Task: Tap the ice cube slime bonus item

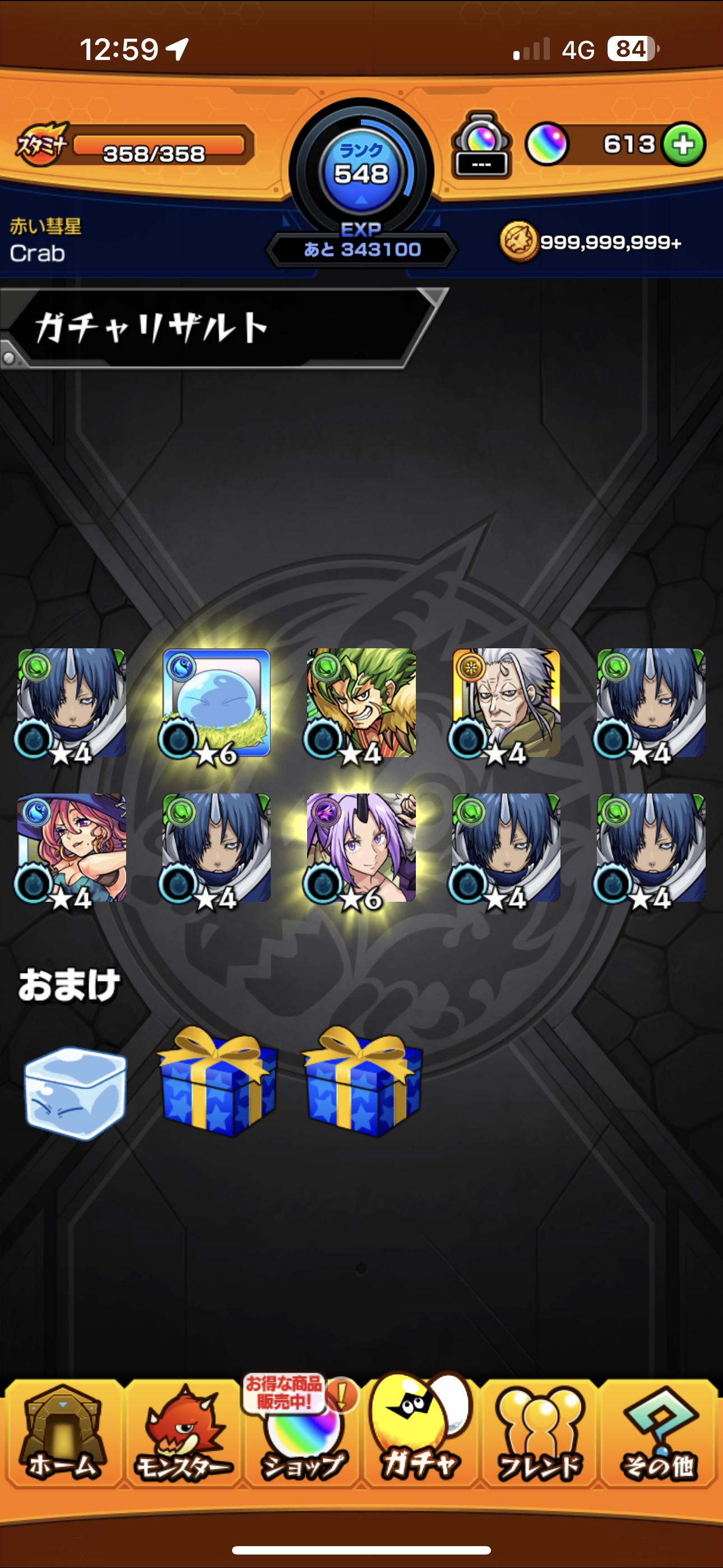Action: point(75,1092)
